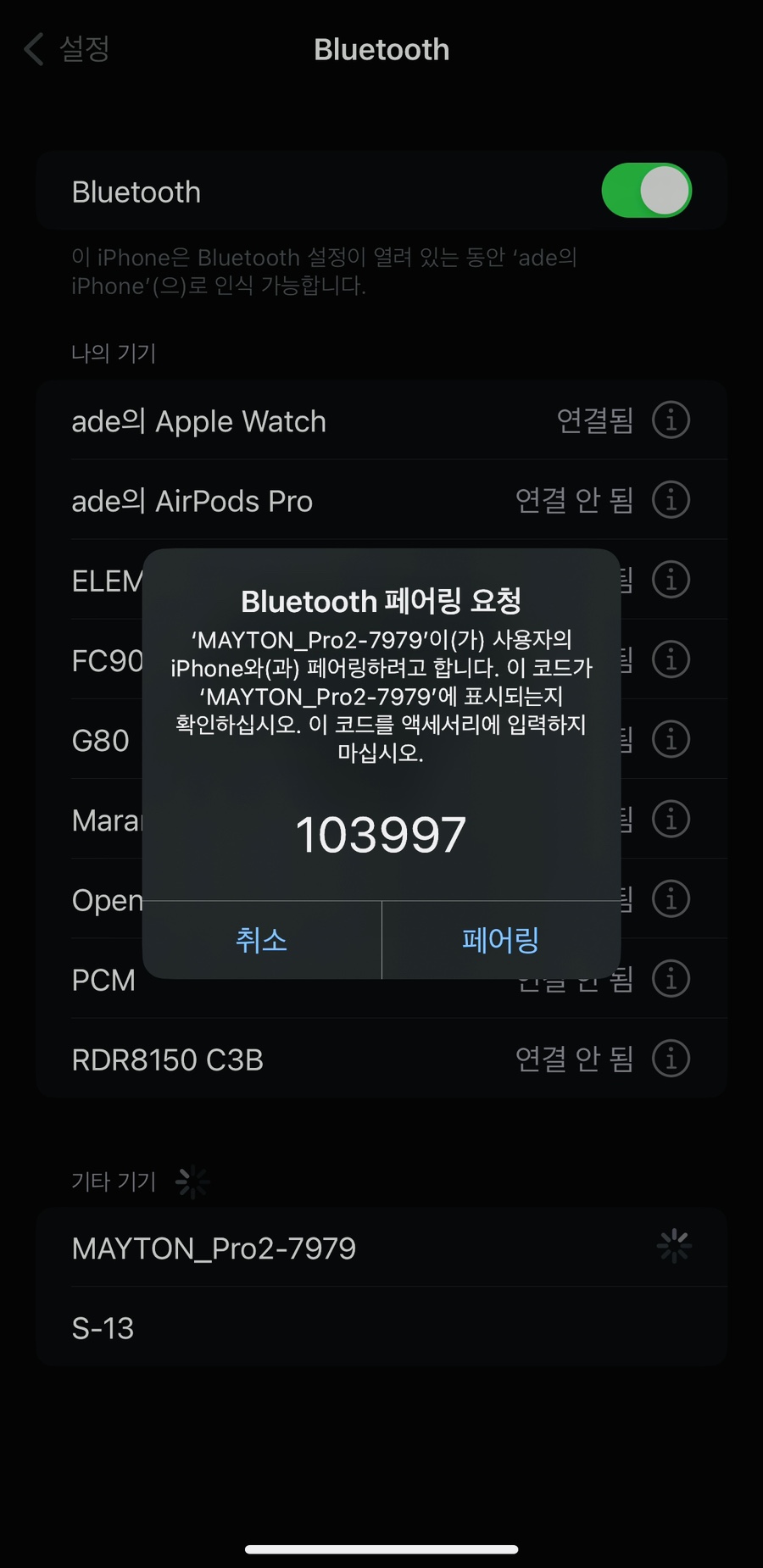Image resolution: width=763 pixels, height=1568 pixels.
Task: Go back to 설정
Action: point(68,49)
